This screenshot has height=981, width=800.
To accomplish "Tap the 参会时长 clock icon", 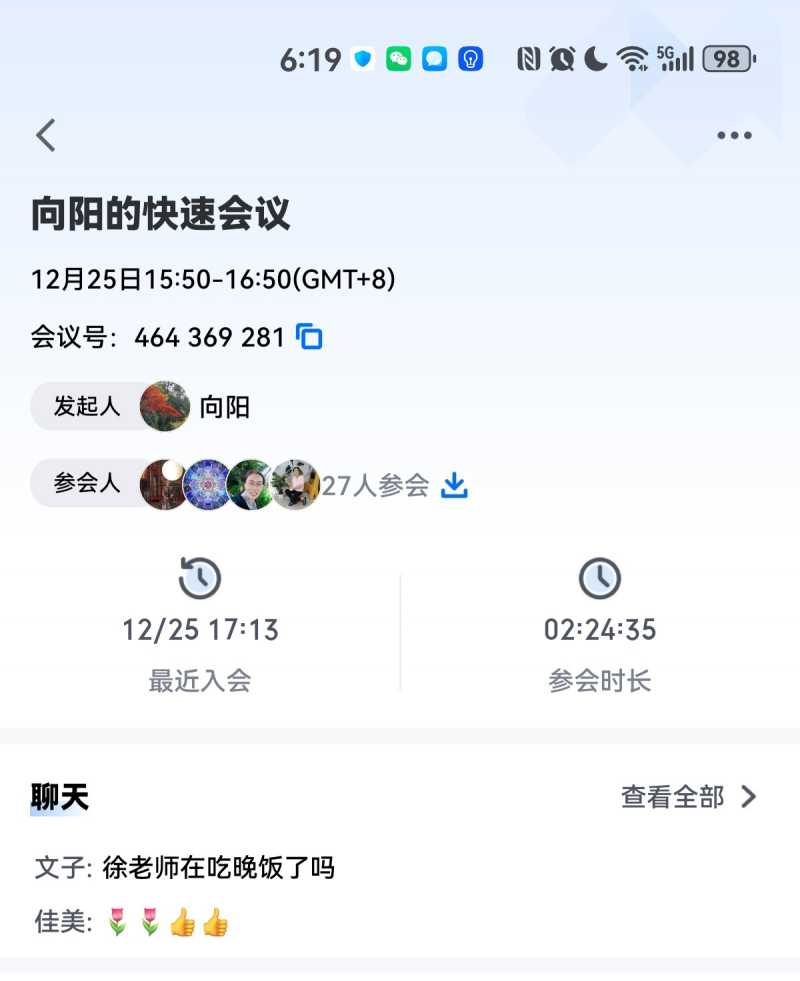I will click(x=600, y=578).
